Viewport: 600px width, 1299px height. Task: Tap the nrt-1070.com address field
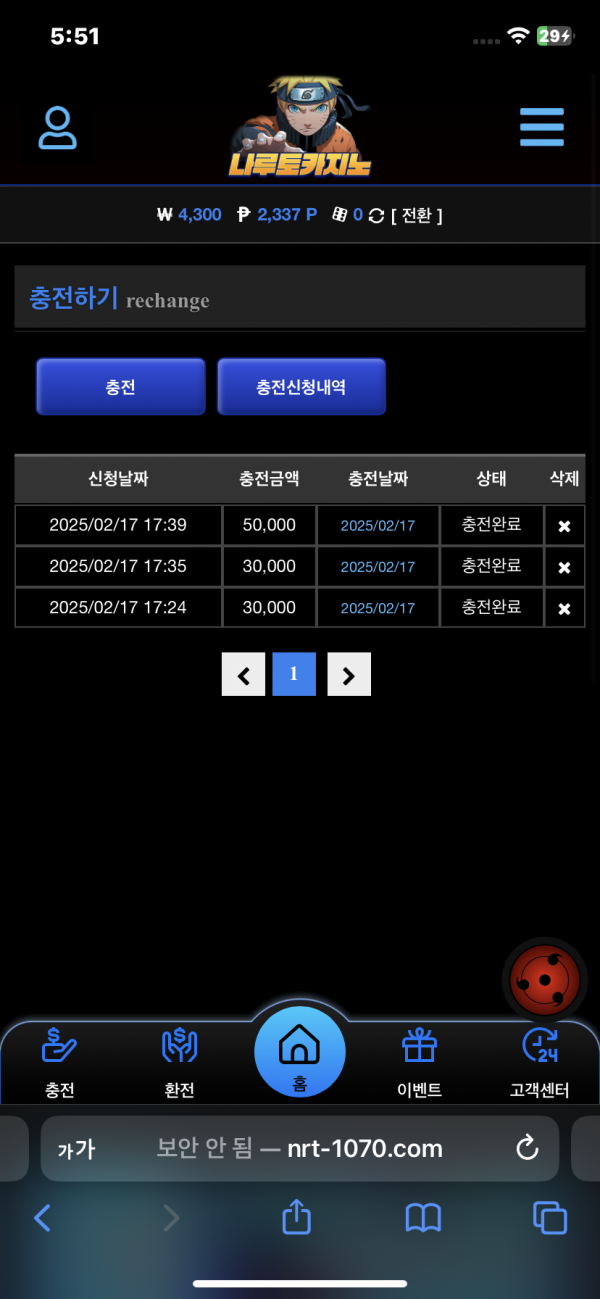click(x=300, y=1149)
